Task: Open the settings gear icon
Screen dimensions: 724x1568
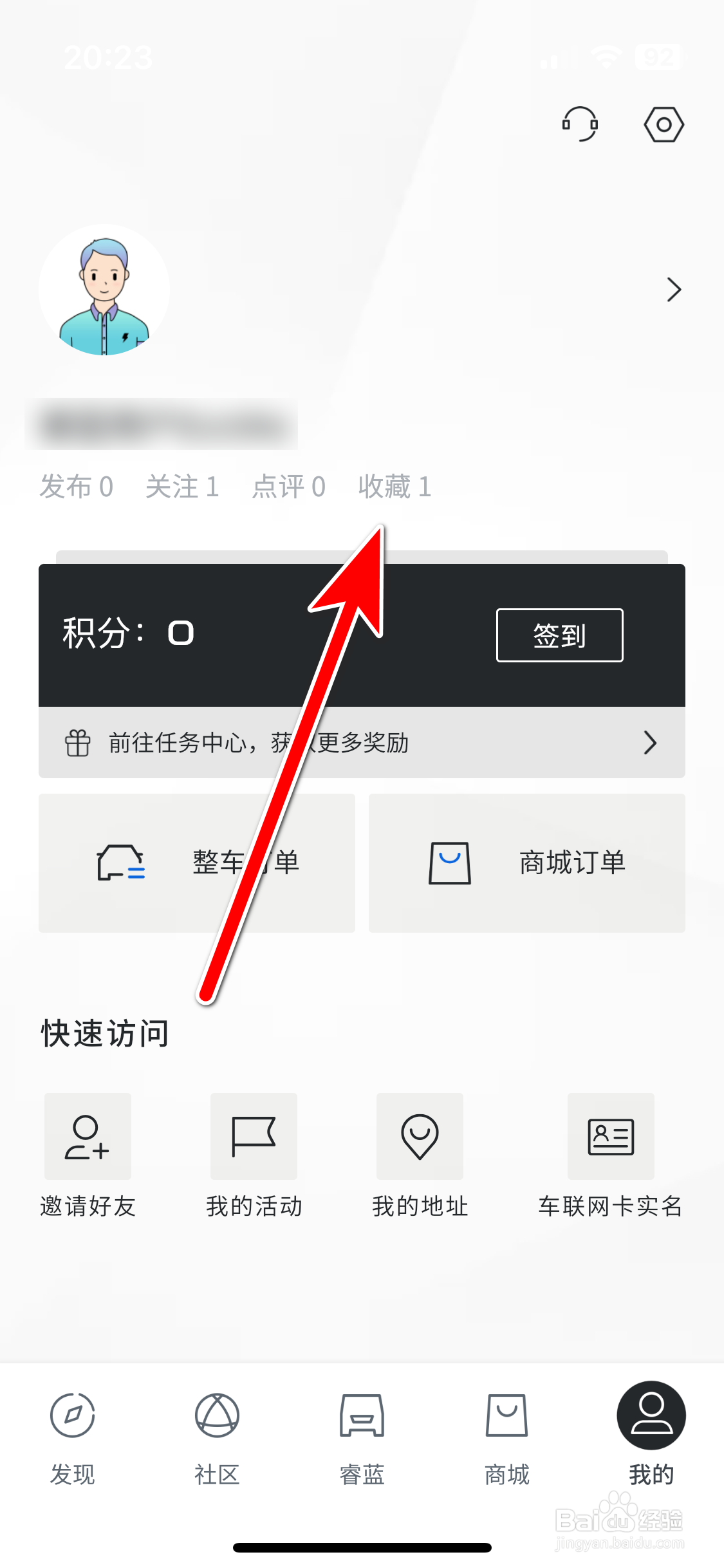Action: click(x=662, y=124)
